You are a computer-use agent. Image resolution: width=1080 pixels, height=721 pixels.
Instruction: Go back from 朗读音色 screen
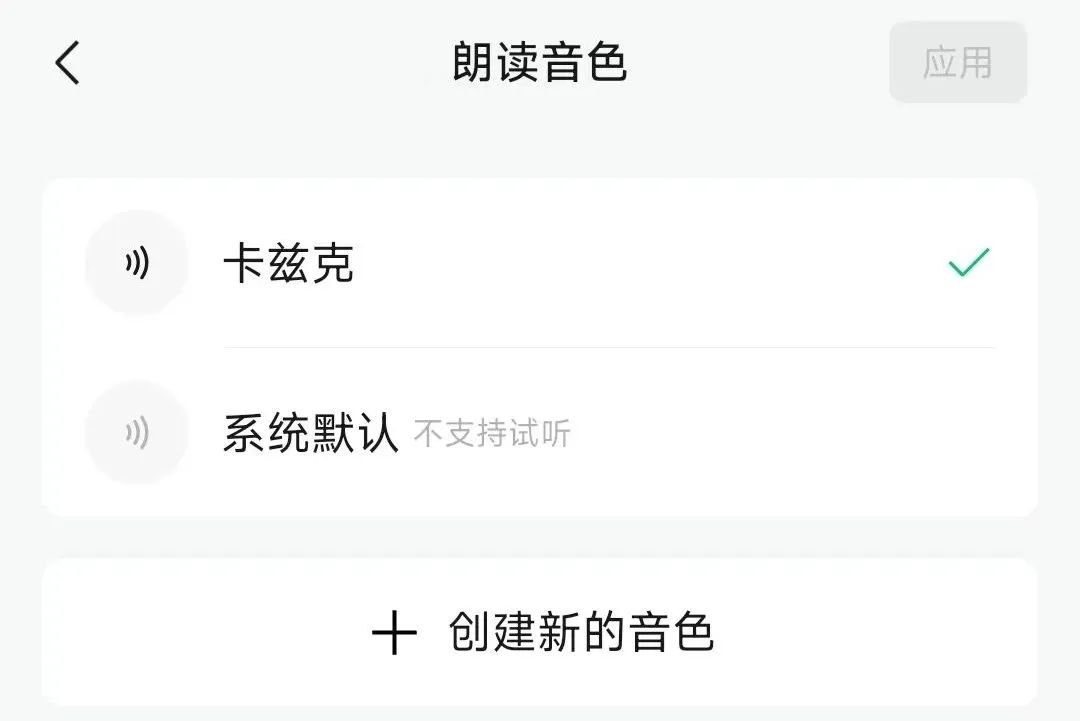tap(67, 63)
